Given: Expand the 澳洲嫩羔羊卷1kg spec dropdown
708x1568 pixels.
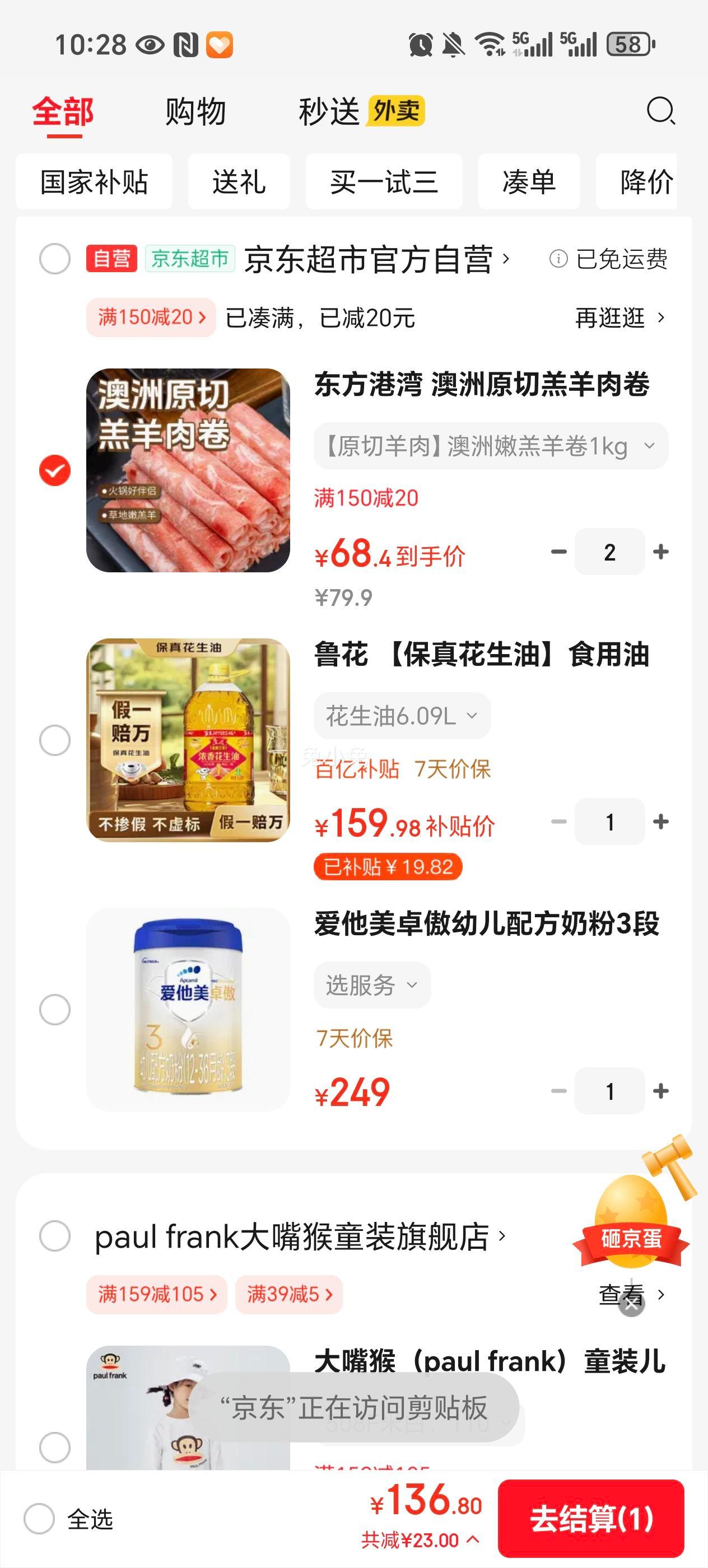Looking at the screenshot, I should pos(490,446).
